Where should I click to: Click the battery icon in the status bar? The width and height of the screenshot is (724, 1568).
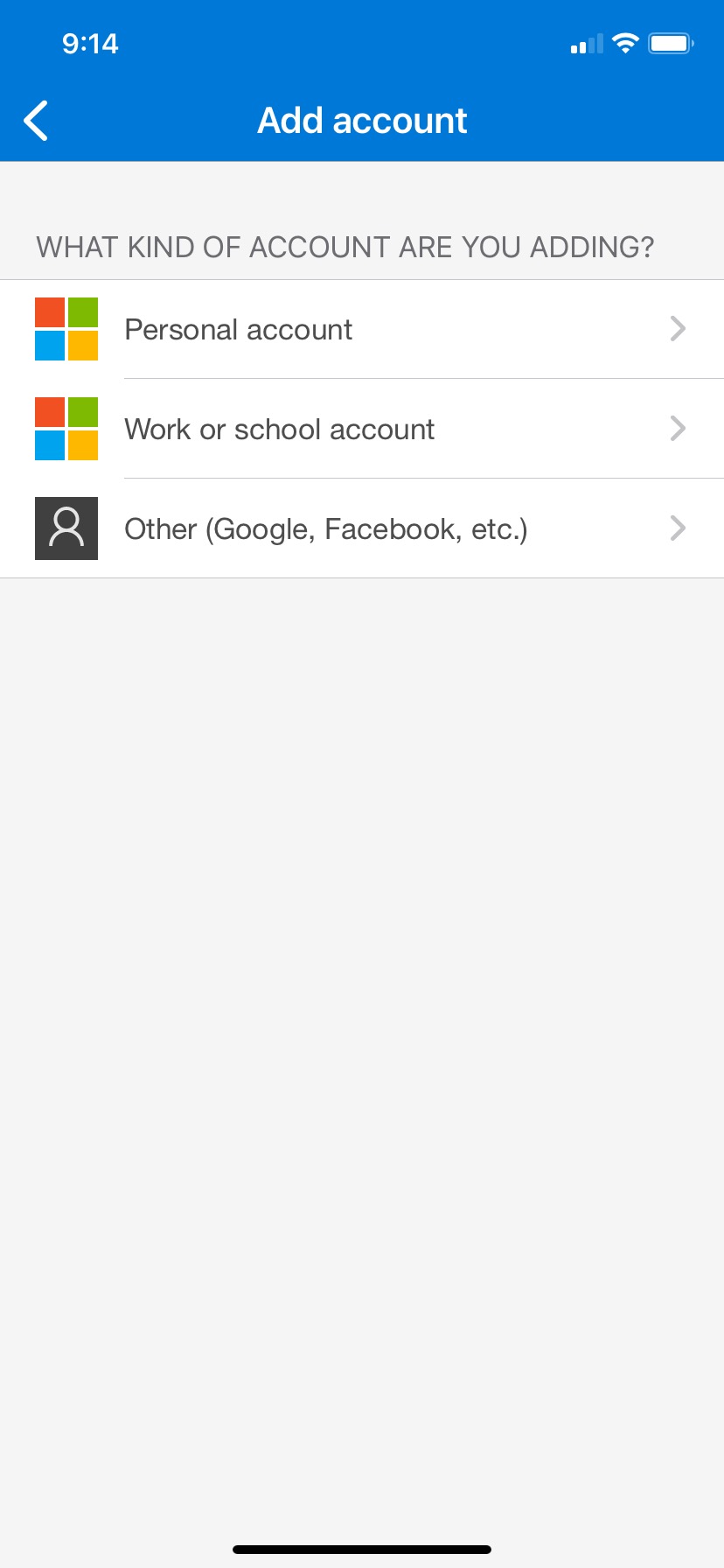click(x=670, y=42)
